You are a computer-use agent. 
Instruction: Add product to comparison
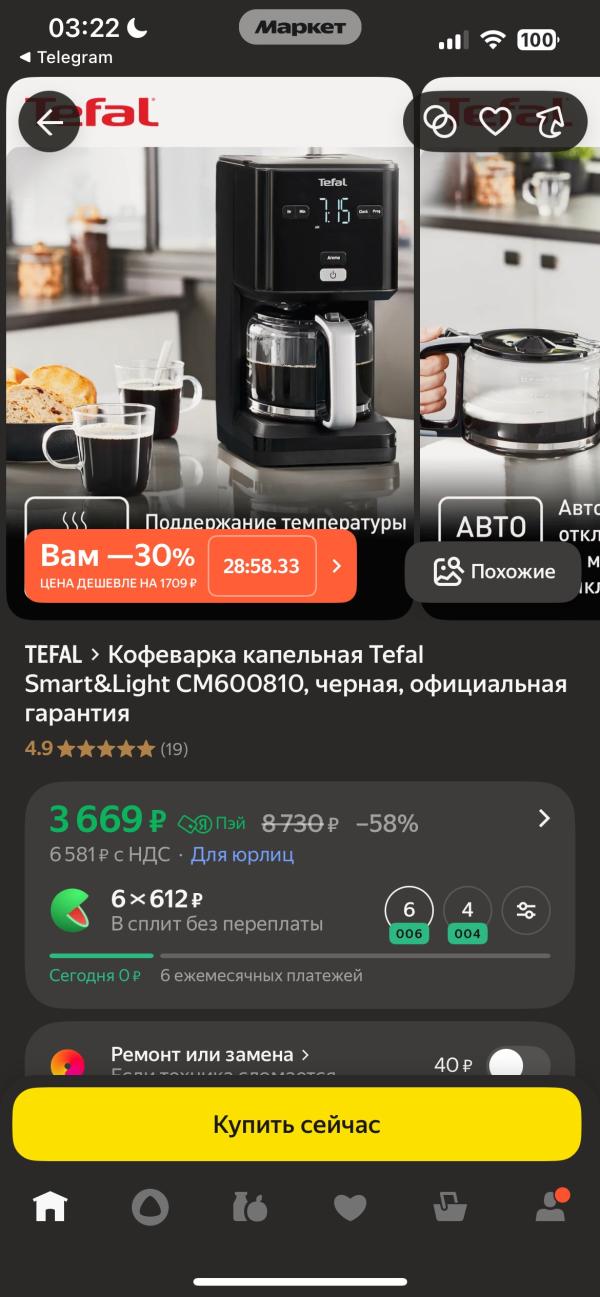tap(440, 122)
